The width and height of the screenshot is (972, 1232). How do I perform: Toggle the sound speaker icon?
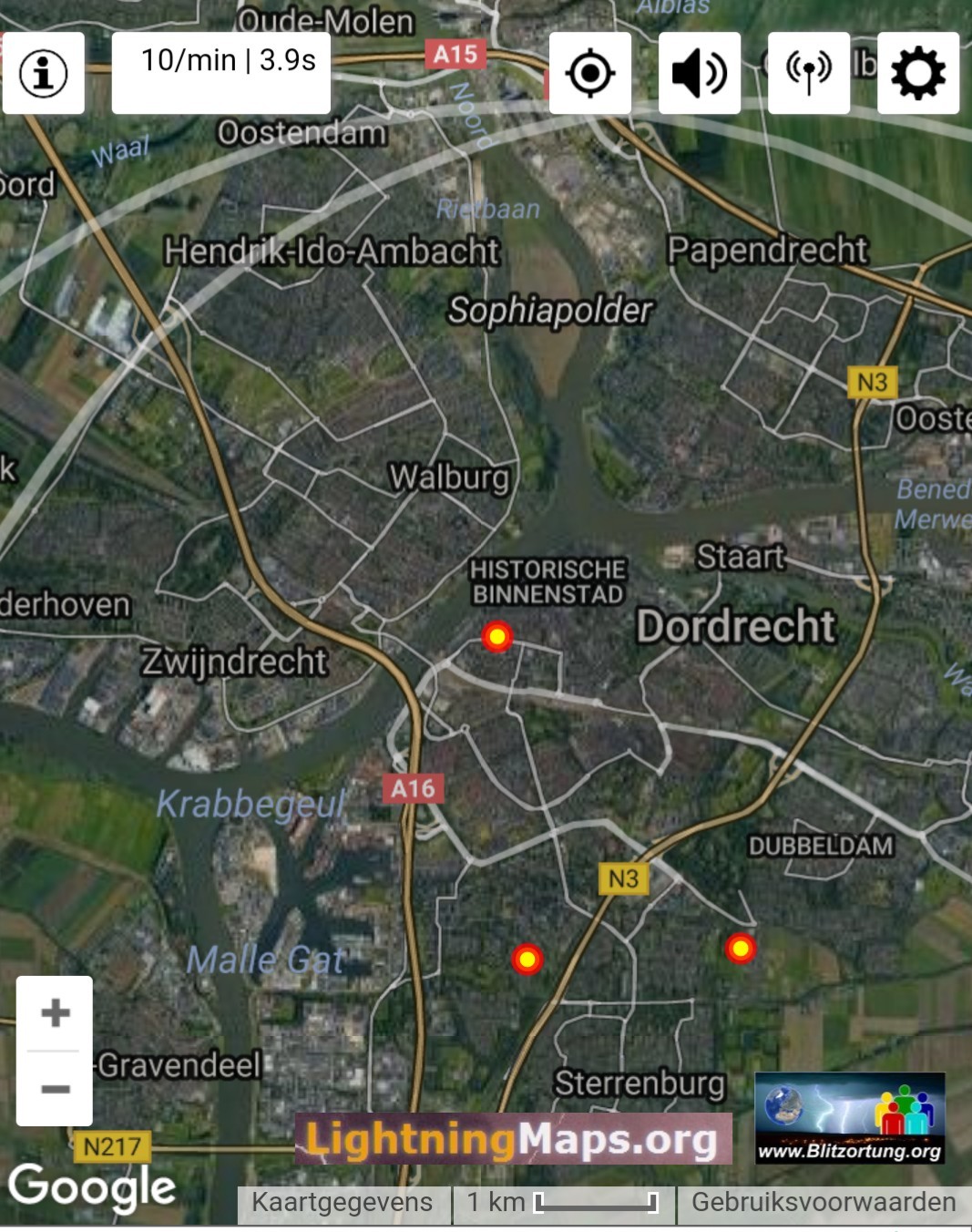click(x=700, y=73)
